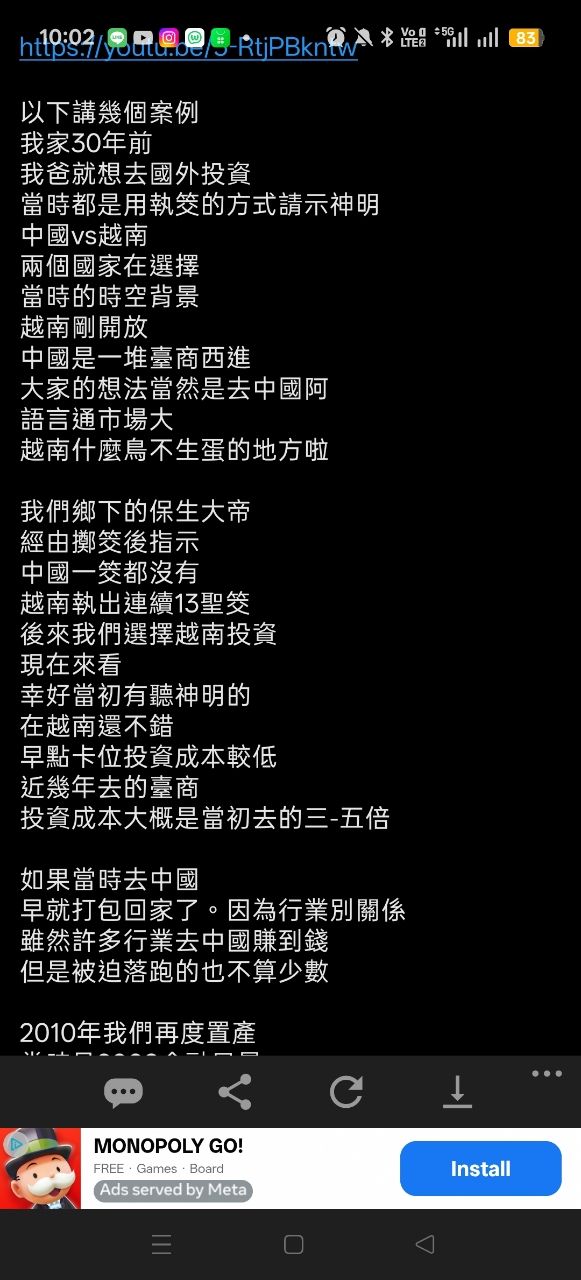
Task: Share this post
Action: pyautogui.click(x=235, y=1092)
